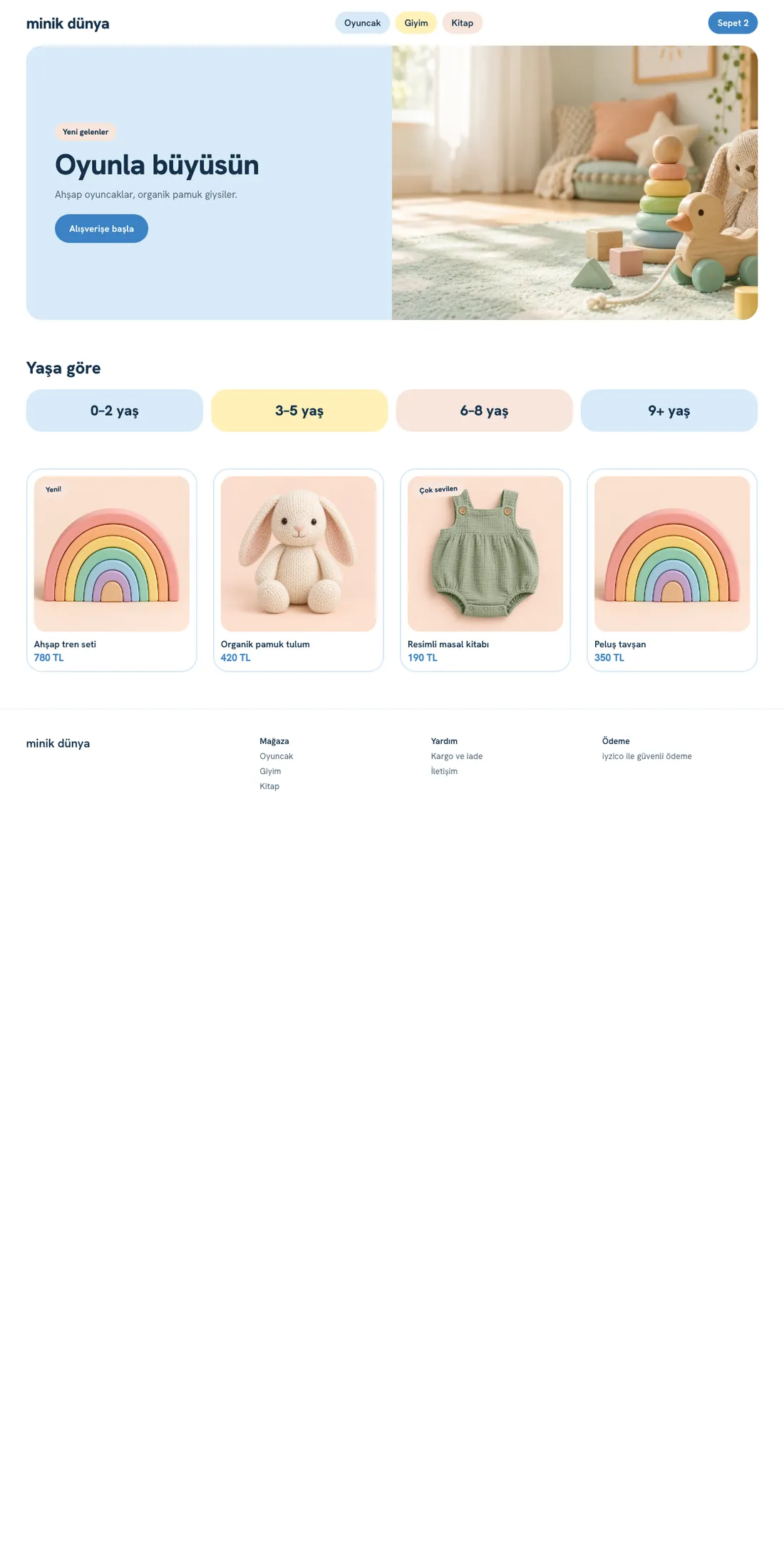
Task: Go to the Kitap chip in the header
Action: click(x=463, y=23)
